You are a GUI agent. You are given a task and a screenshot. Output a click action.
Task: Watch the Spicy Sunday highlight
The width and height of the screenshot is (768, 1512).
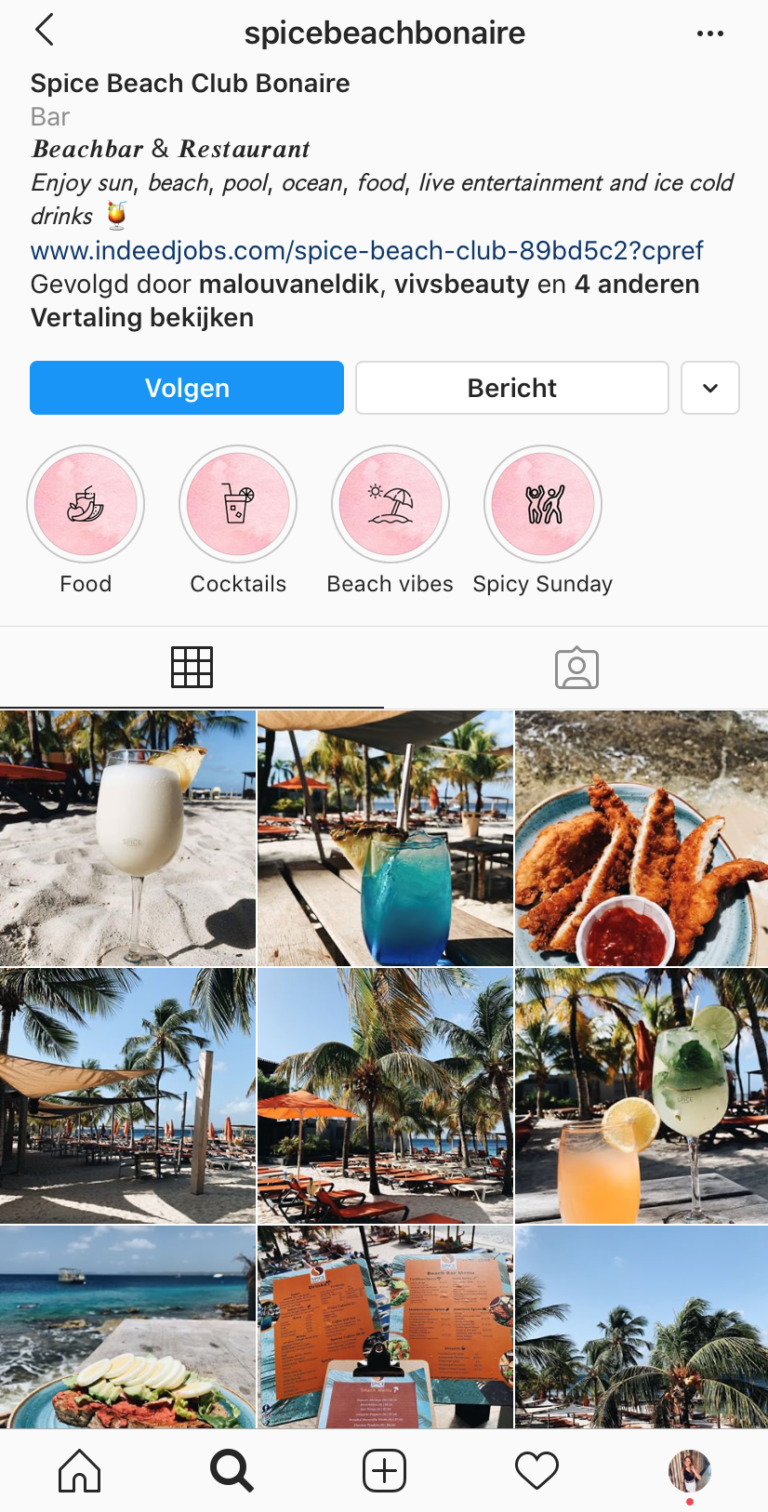point(543,505)
